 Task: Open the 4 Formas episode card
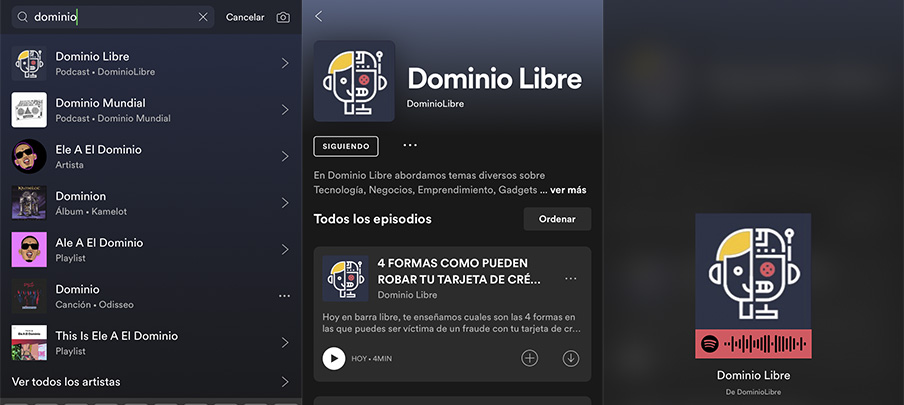[x=459, y=271]
